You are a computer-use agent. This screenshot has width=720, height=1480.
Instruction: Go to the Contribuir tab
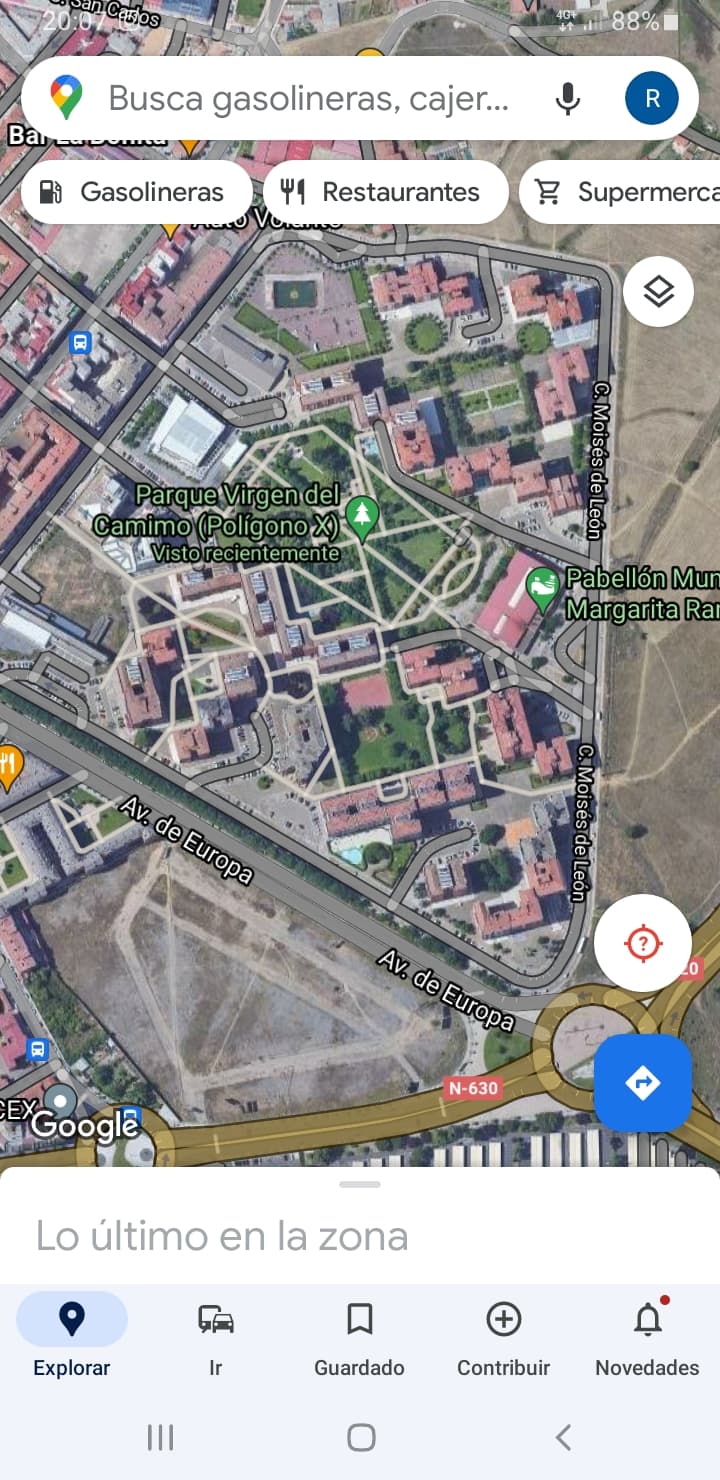coord(504,1335)
